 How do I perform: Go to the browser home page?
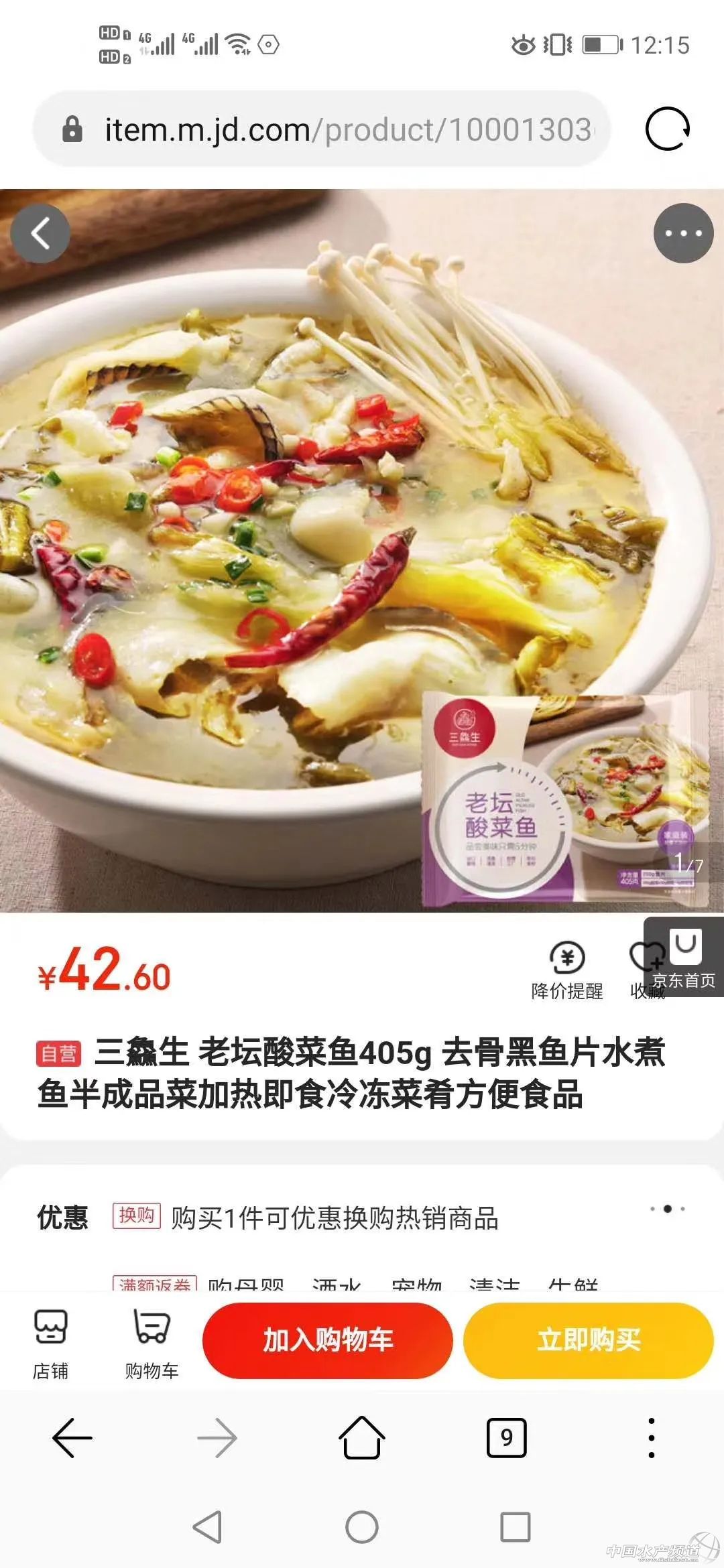[x=362, y=1438]
